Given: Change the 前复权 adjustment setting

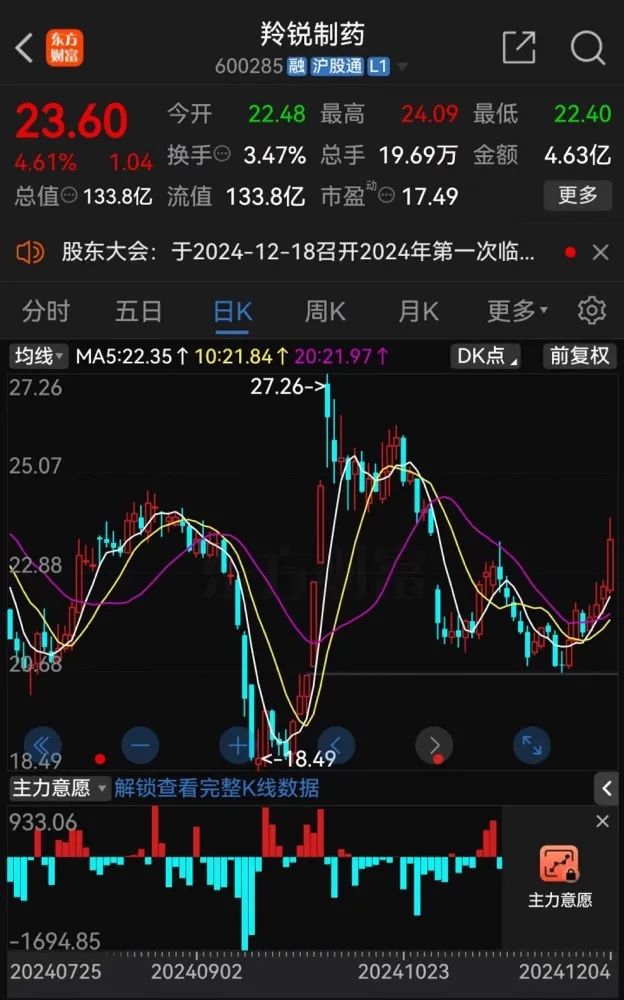Looking at the screenshot, I should point(580,356).
